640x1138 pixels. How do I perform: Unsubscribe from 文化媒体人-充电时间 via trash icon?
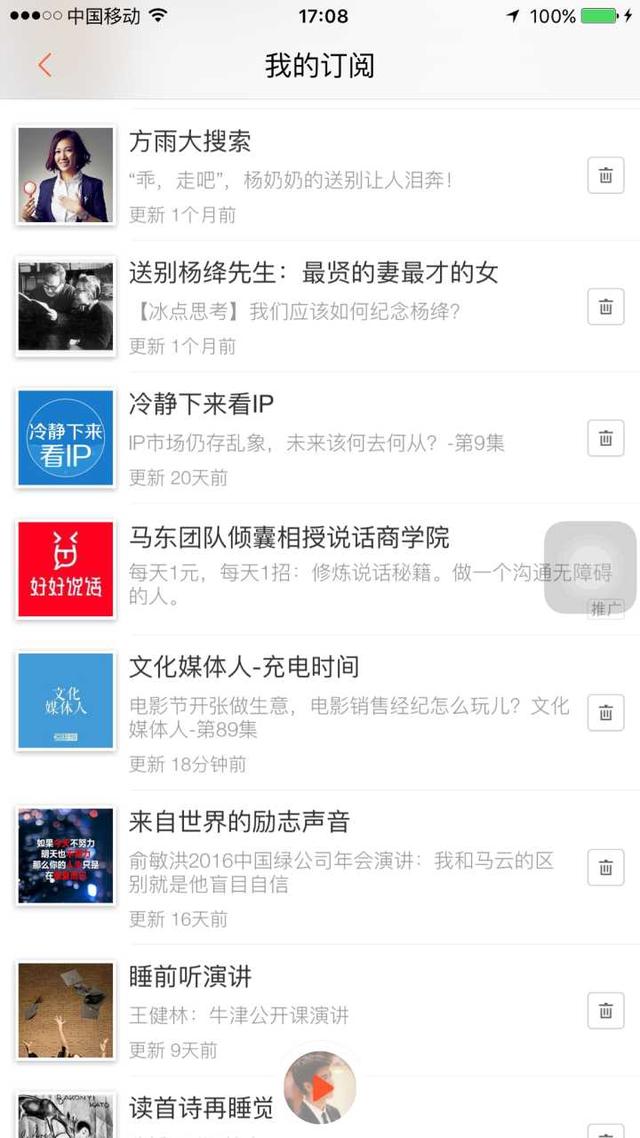tap(605, 712)
